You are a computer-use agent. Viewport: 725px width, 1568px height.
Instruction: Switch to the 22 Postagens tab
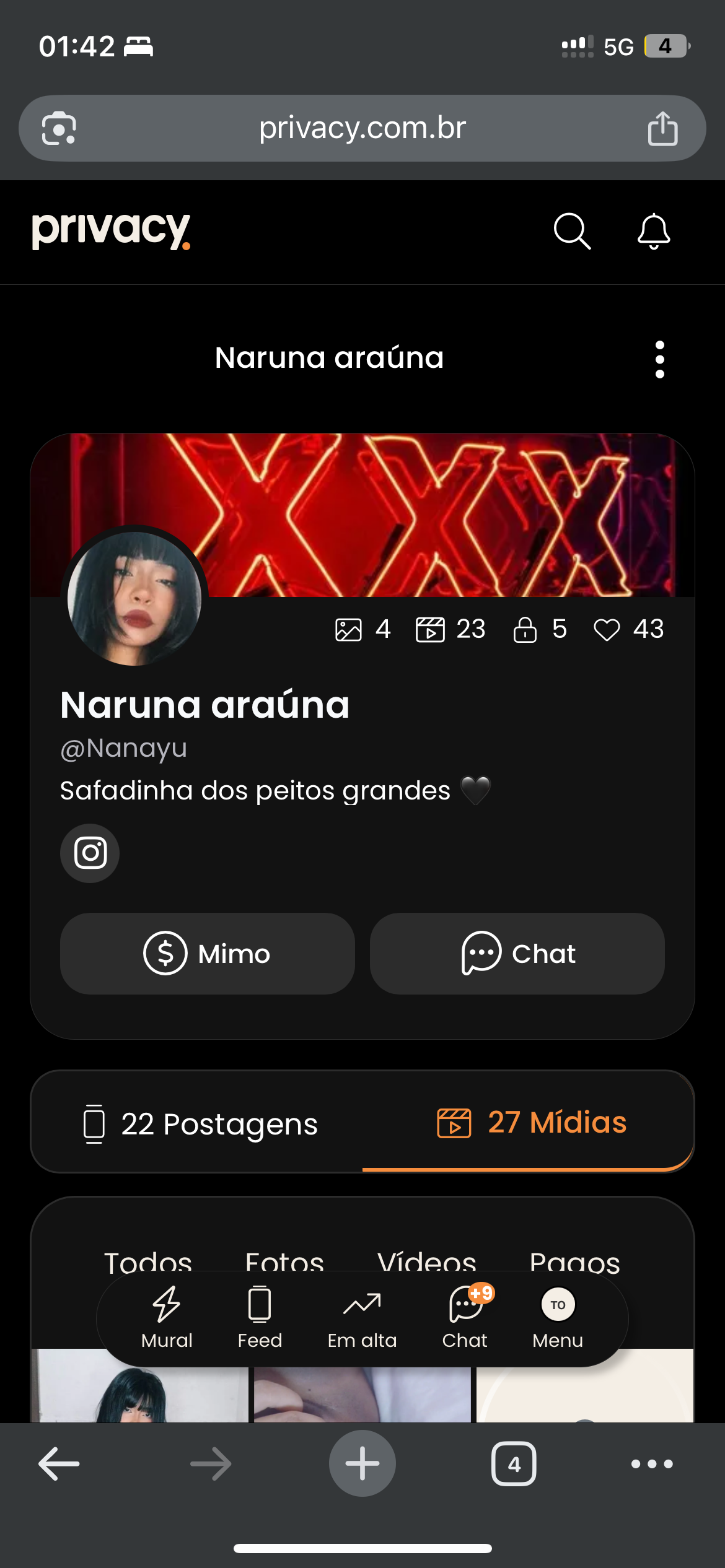200,1124
